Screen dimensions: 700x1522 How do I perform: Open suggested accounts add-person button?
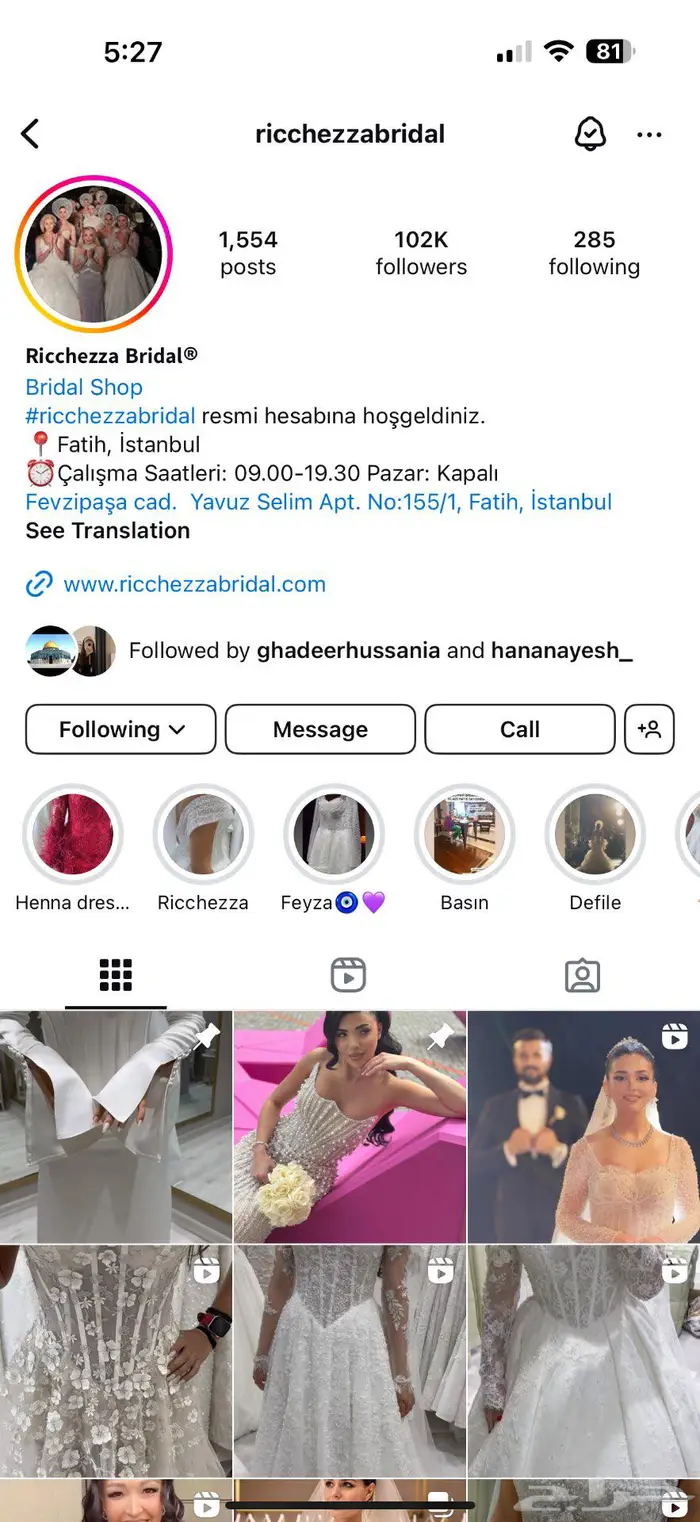pos(649,729)
